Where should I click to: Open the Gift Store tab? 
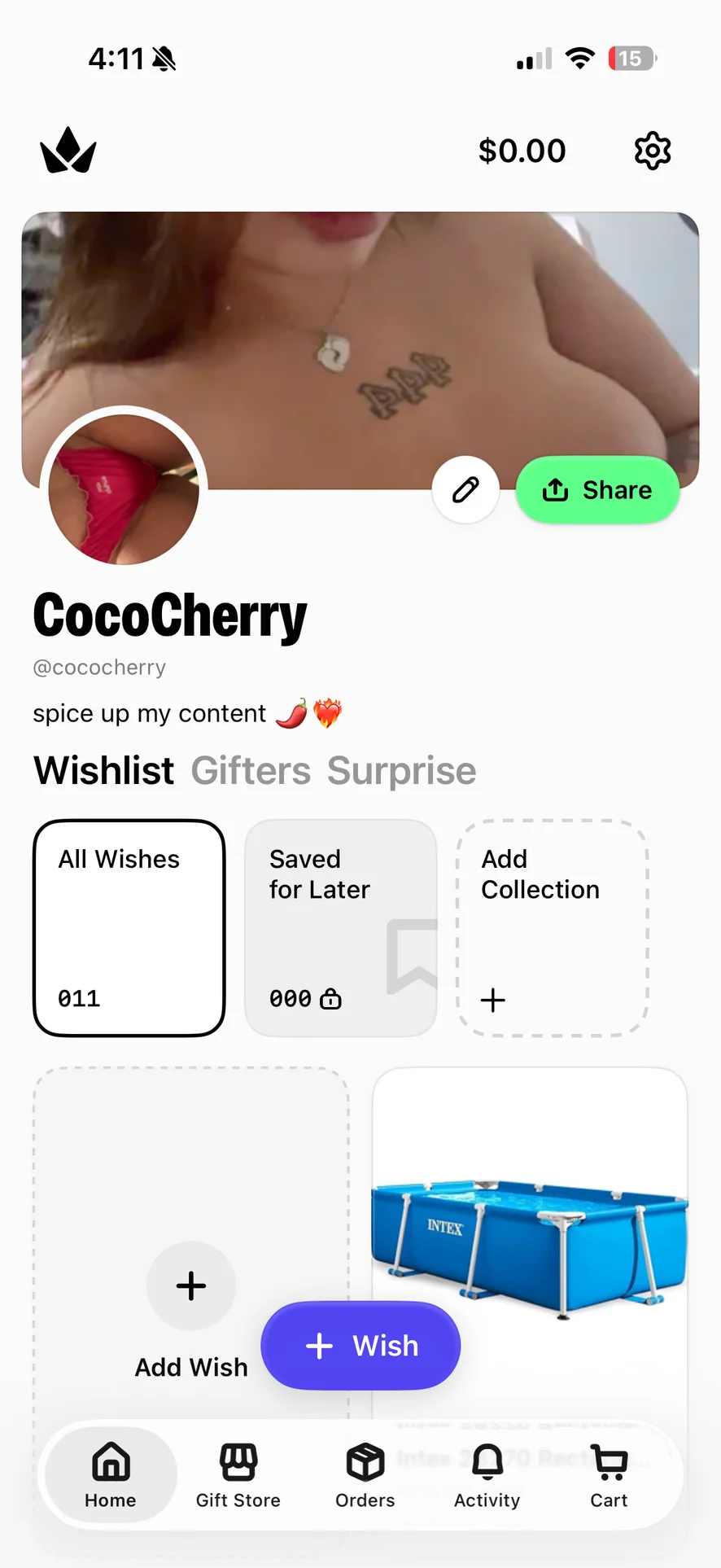click(238, 1474)
